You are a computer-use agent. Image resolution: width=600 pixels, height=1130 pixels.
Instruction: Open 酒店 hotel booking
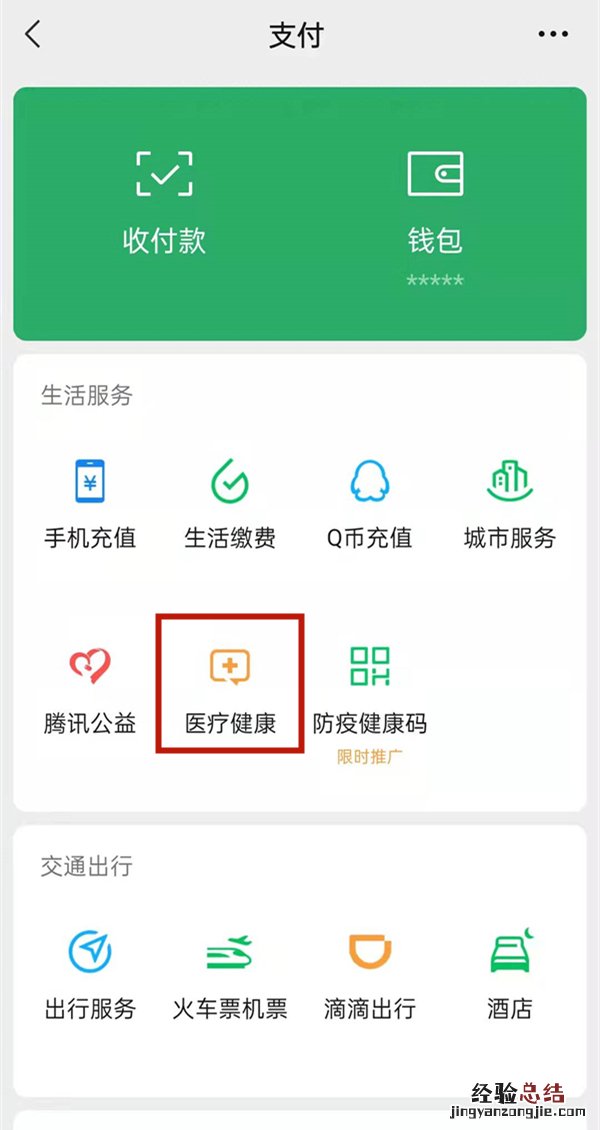(510, 975)
